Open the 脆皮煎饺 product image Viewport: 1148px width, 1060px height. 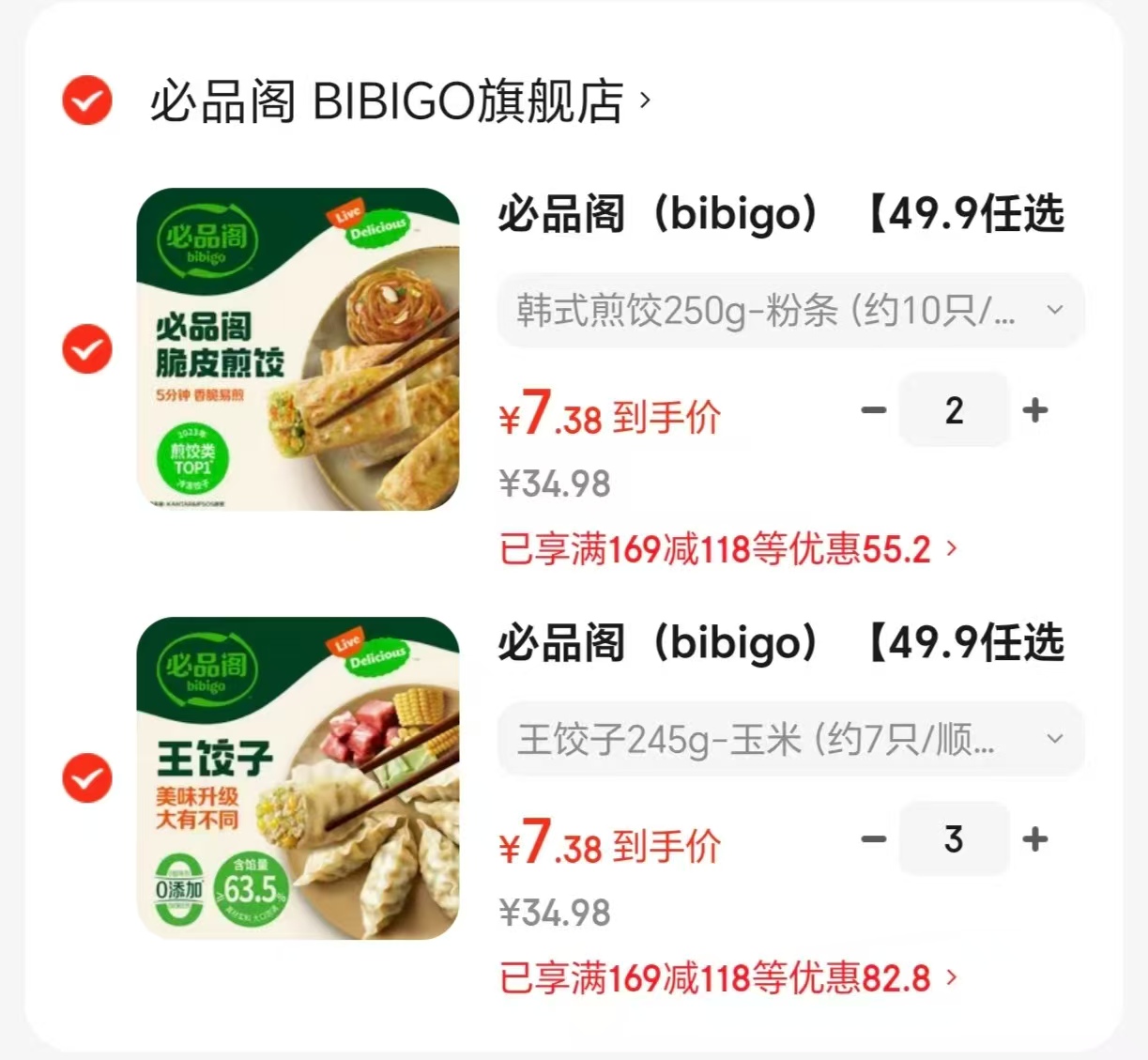298,349
